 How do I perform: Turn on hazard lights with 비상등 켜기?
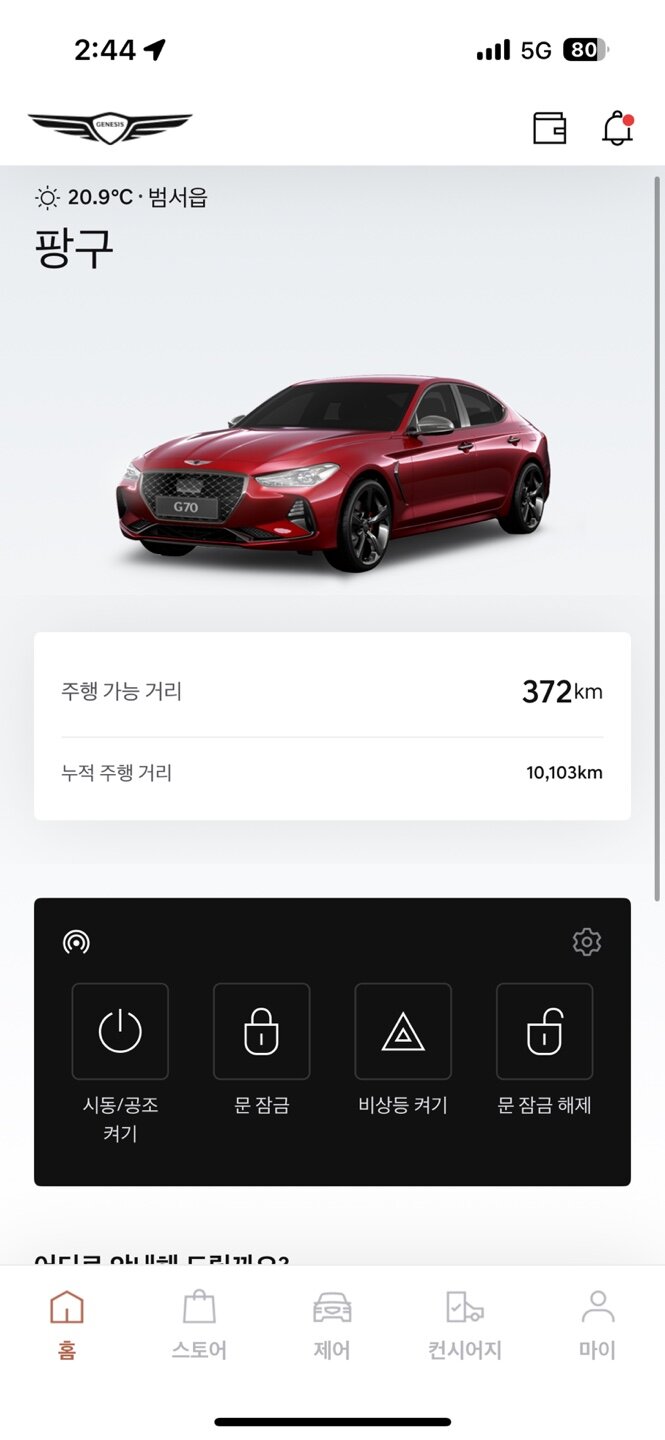(x=403, y=1031)
